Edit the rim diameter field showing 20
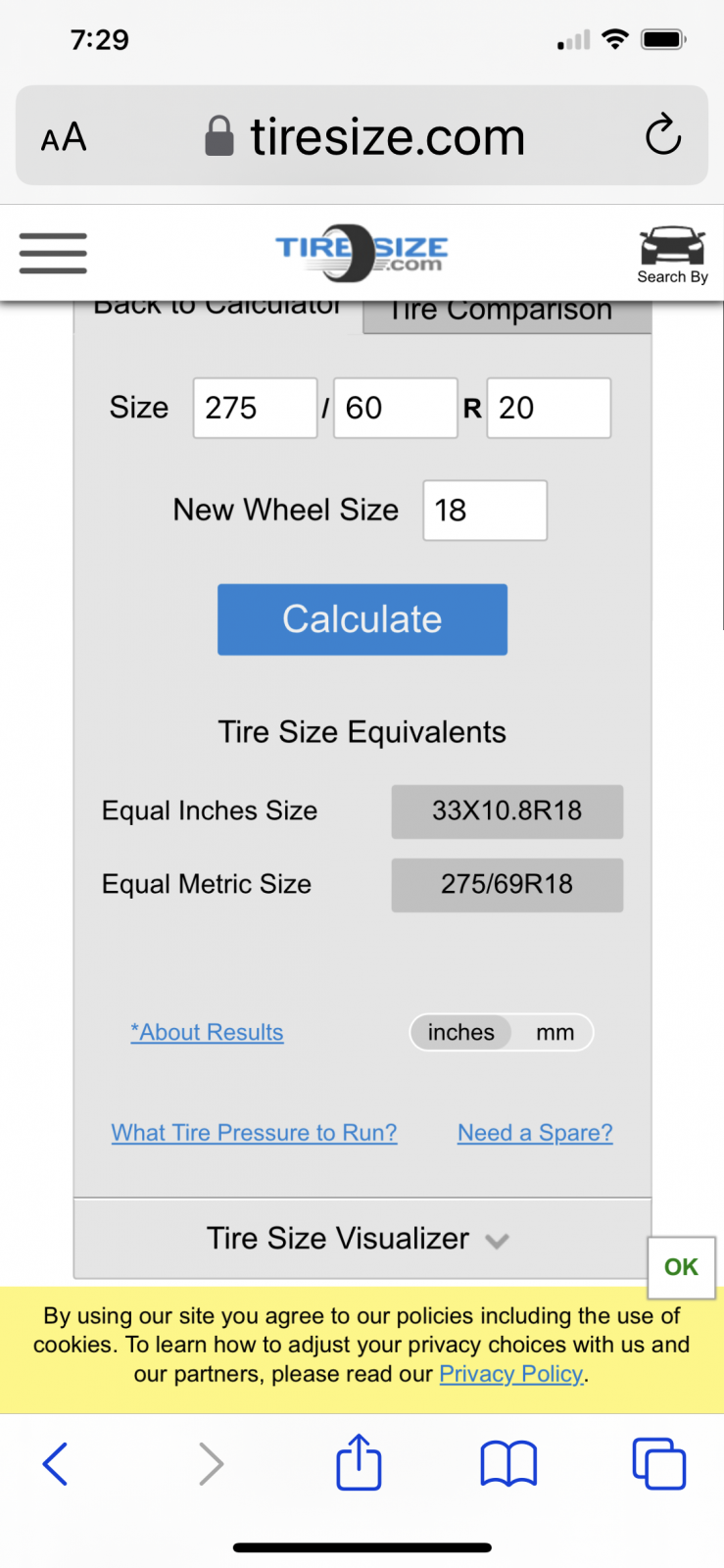This screenshot has height=1568, width=724. pyautogui.click(x=549, y=408)
